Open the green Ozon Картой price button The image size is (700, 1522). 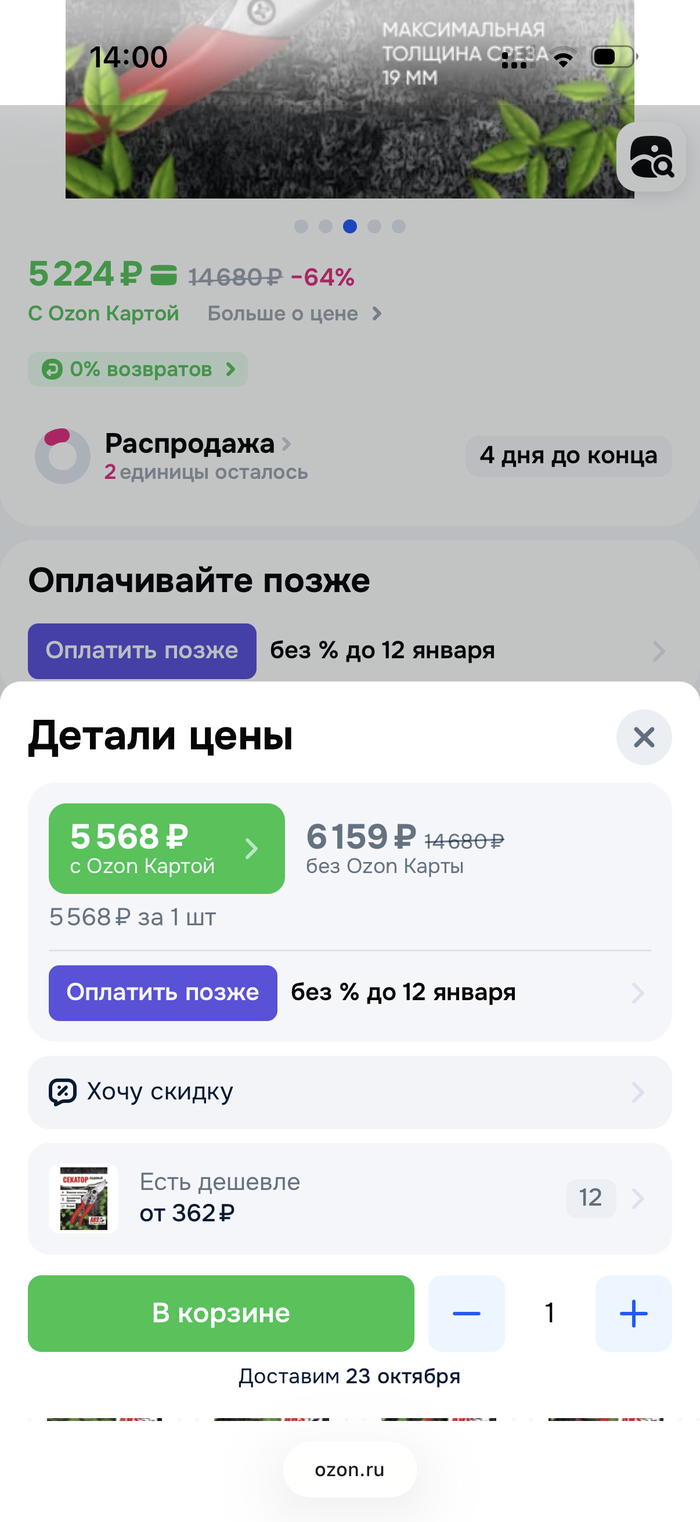click(x=166, y=848)
